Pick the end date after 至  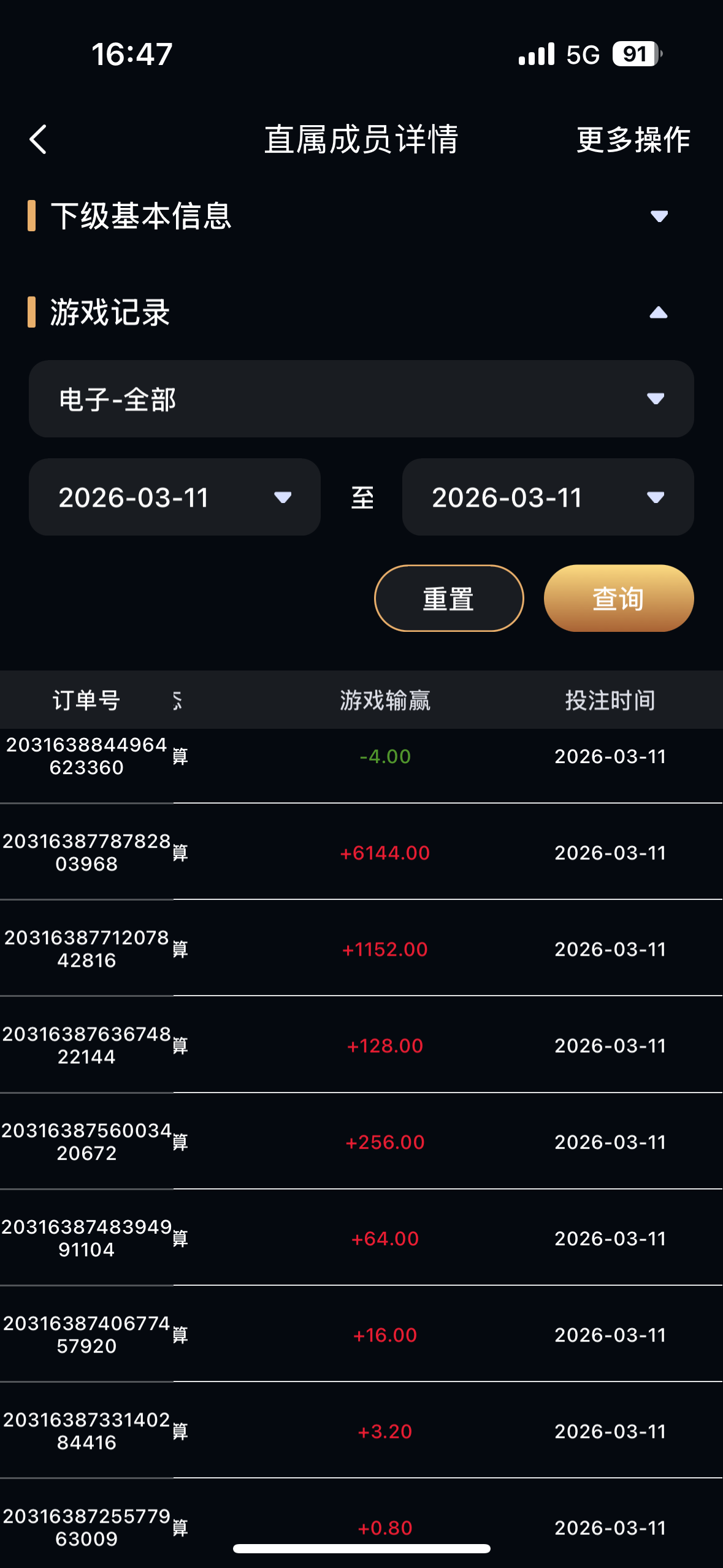[x=548, y=497]
